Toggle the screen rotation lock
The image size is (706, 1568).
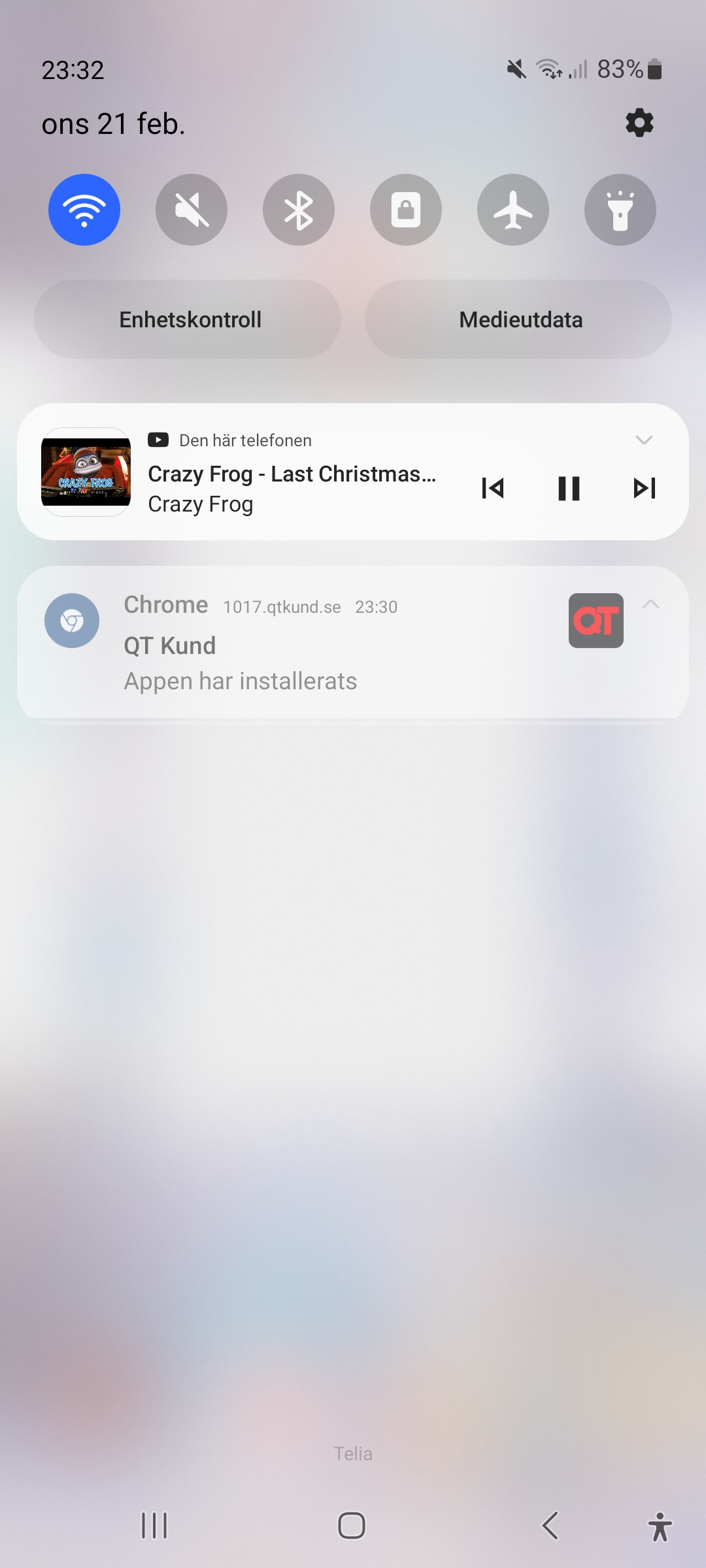(x=406, y=210)
